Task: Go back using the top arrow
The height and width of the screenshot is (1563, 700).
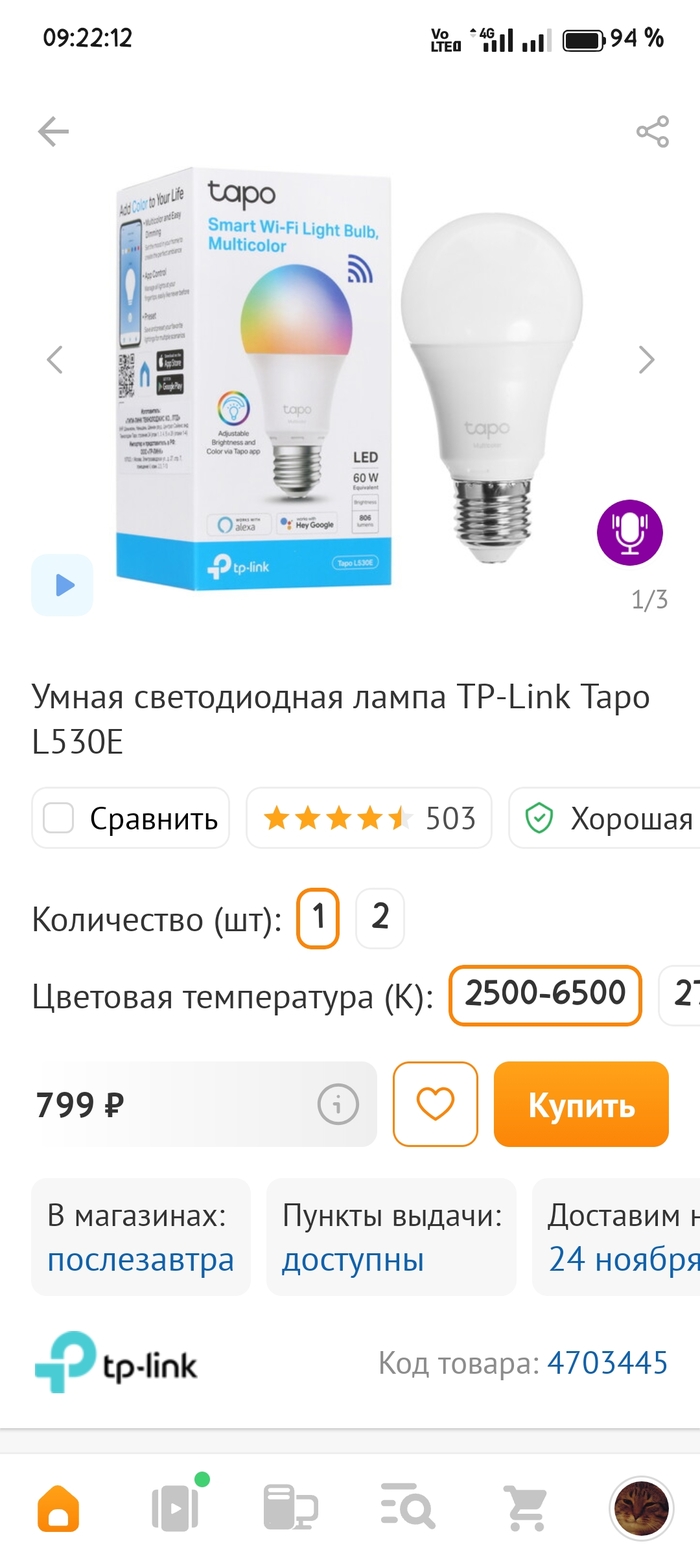Action: (52, 132)
